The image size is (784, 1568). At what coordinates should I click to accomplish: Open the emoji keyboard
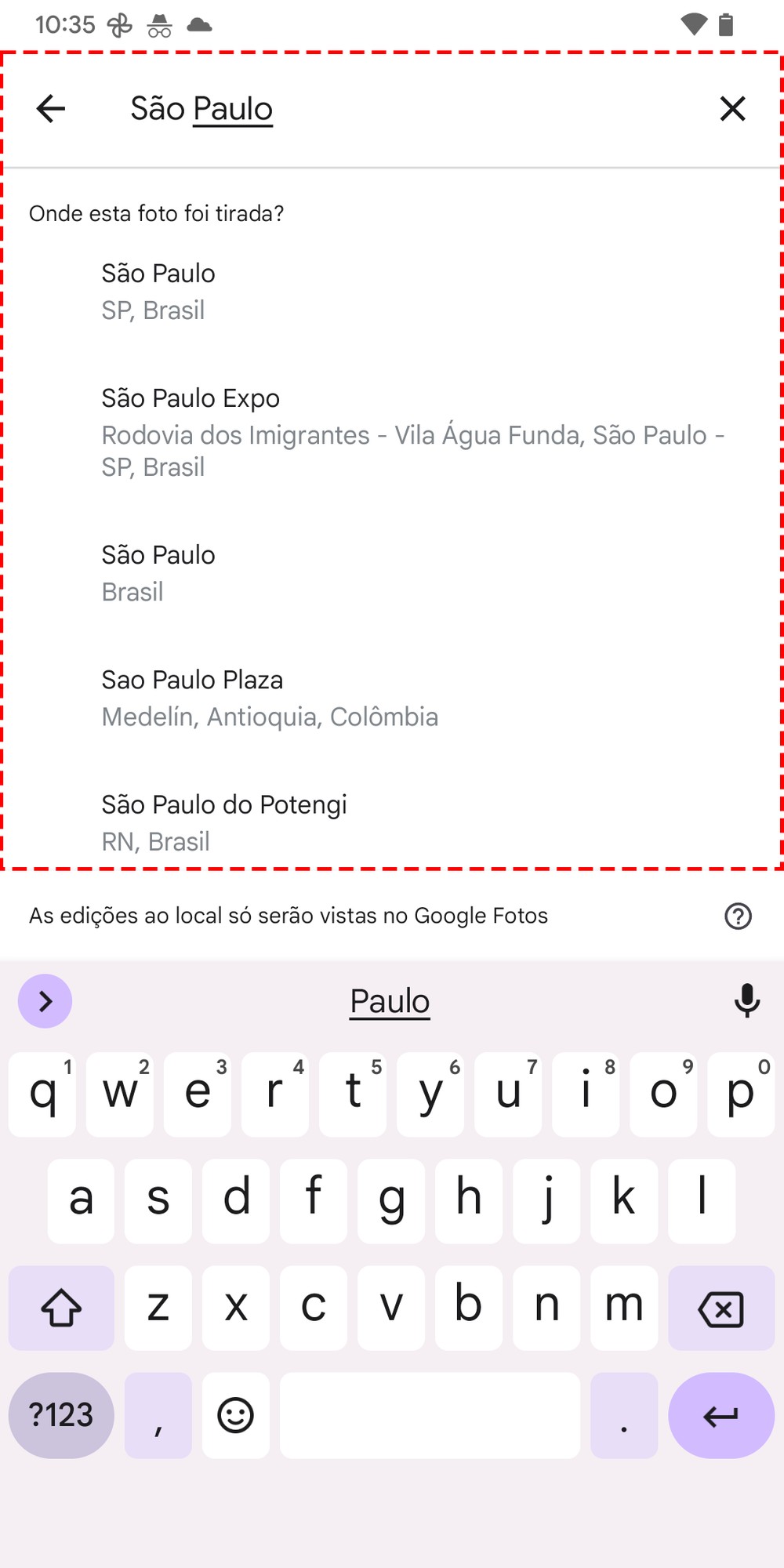coord(235,1416)
